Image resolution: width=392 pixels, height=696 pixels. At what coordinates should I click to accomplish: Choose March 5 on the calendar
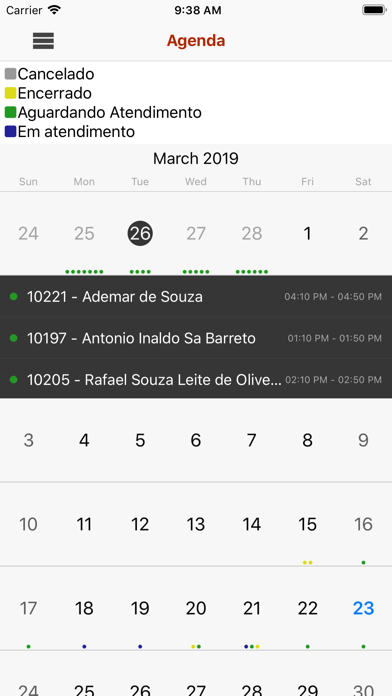coord(140,440)
